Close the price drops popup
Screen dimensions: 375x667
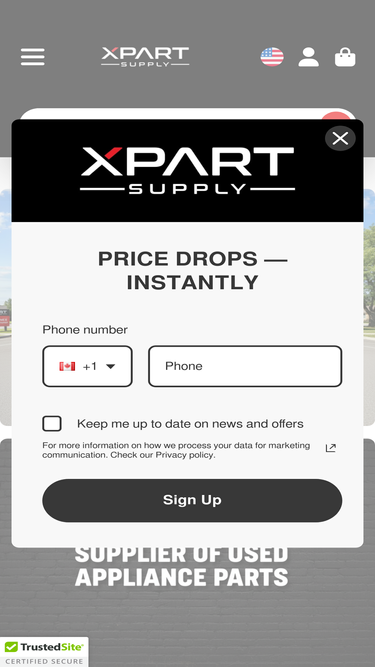340,138
